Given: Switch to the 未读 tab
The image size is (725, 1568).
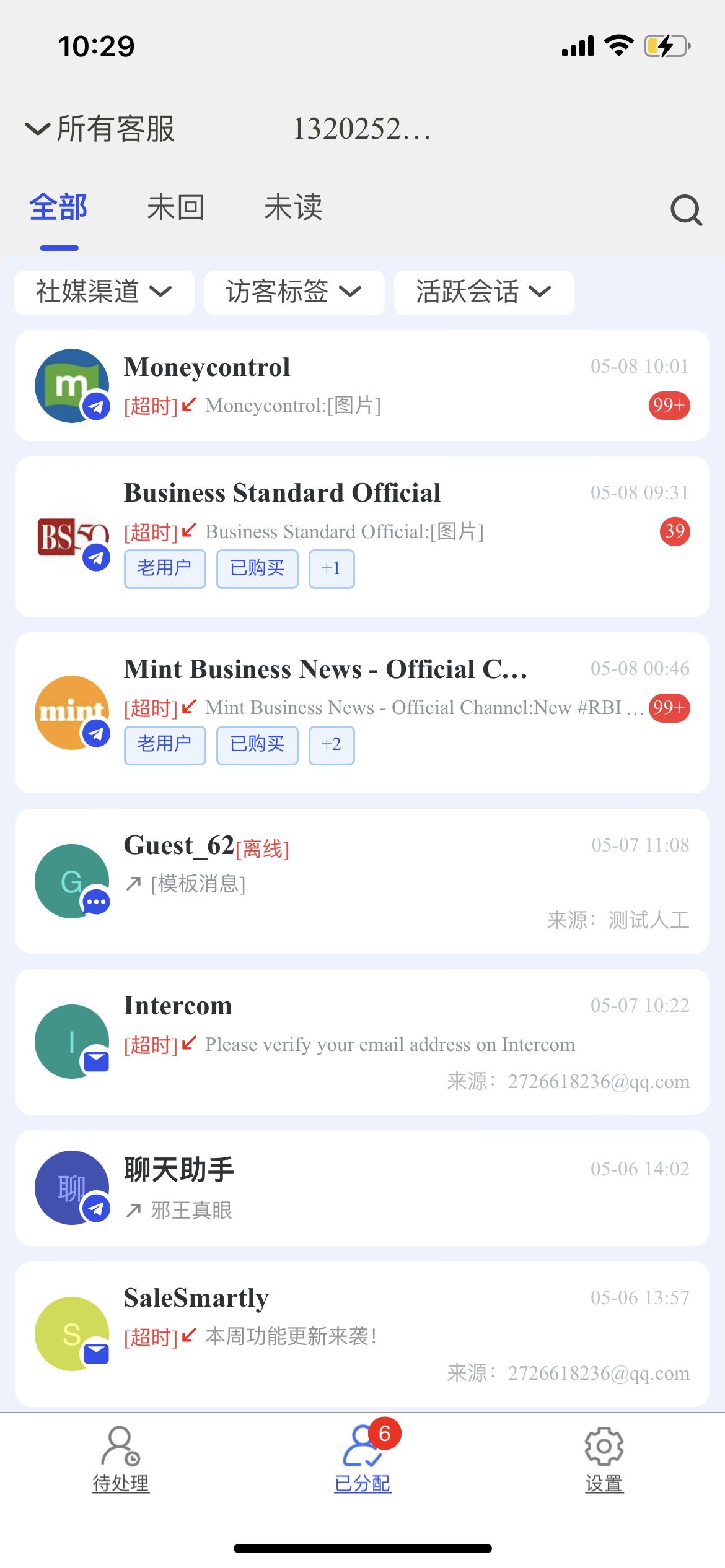Looking at the screenshot, I should 293,207.
